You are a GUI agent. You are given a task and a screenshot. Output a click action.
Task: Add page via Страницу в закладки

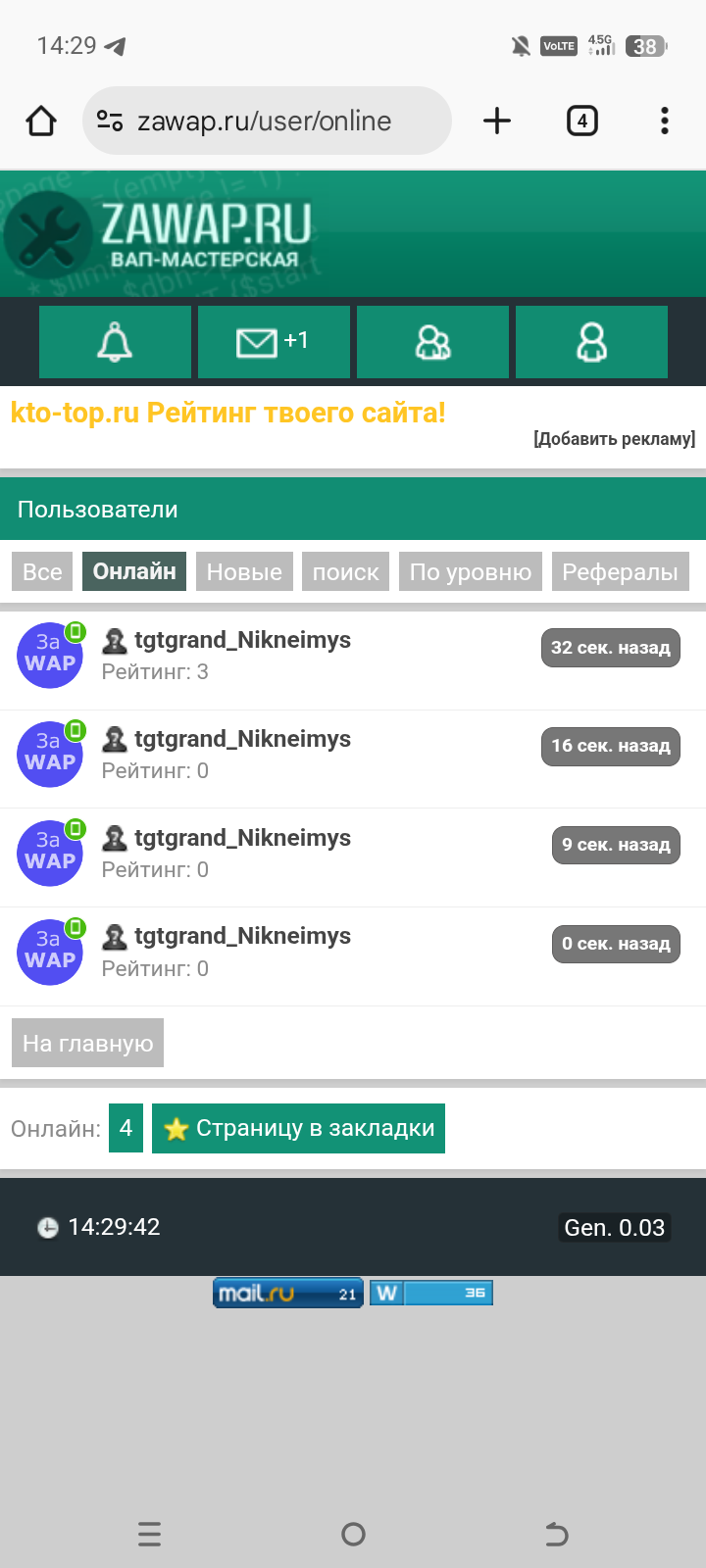[x=298, y=1128]
